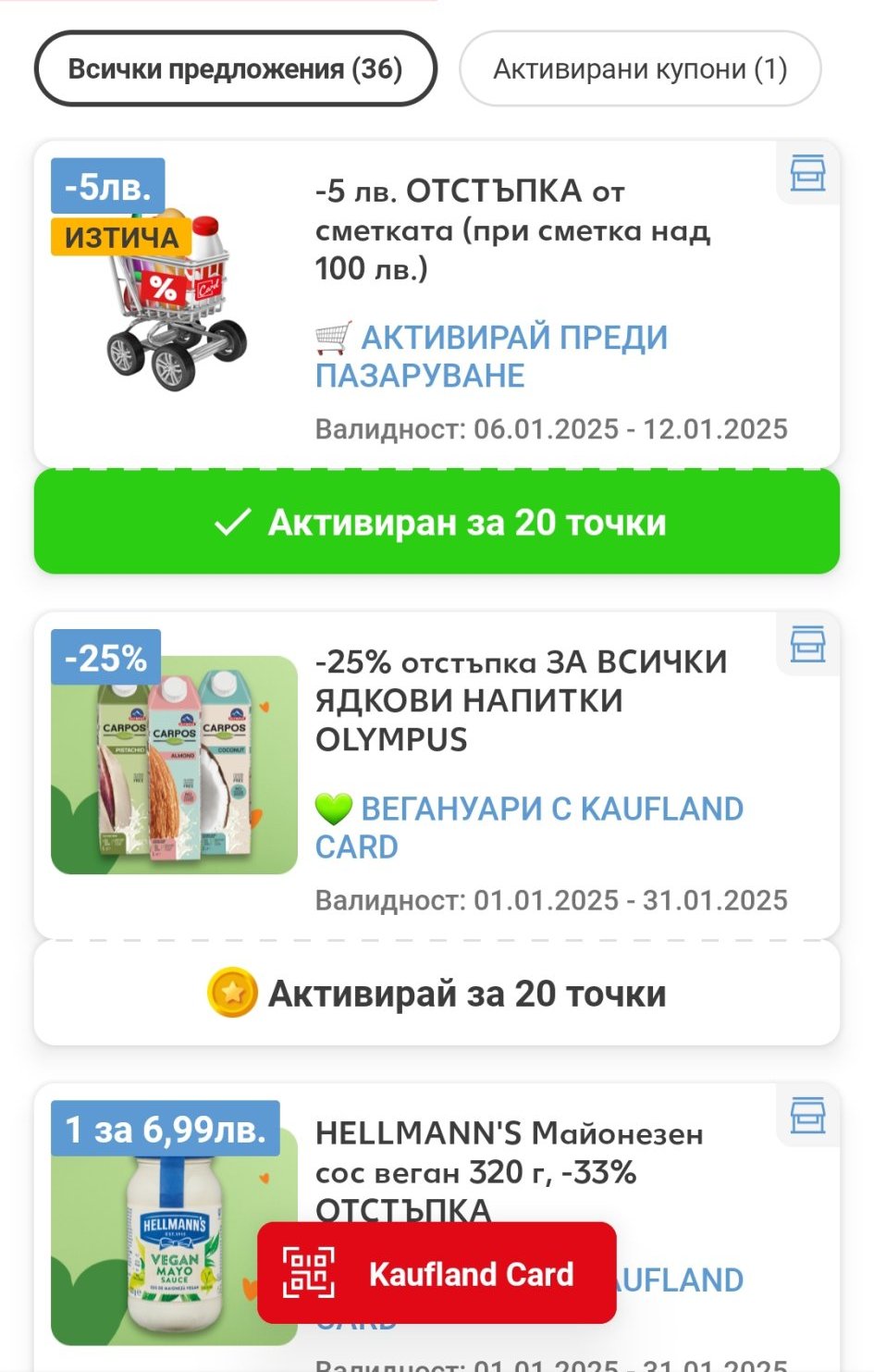Show Активирани купони (1) tab
The width and height of the screenshot is (874, 1372).
[639, 69]
